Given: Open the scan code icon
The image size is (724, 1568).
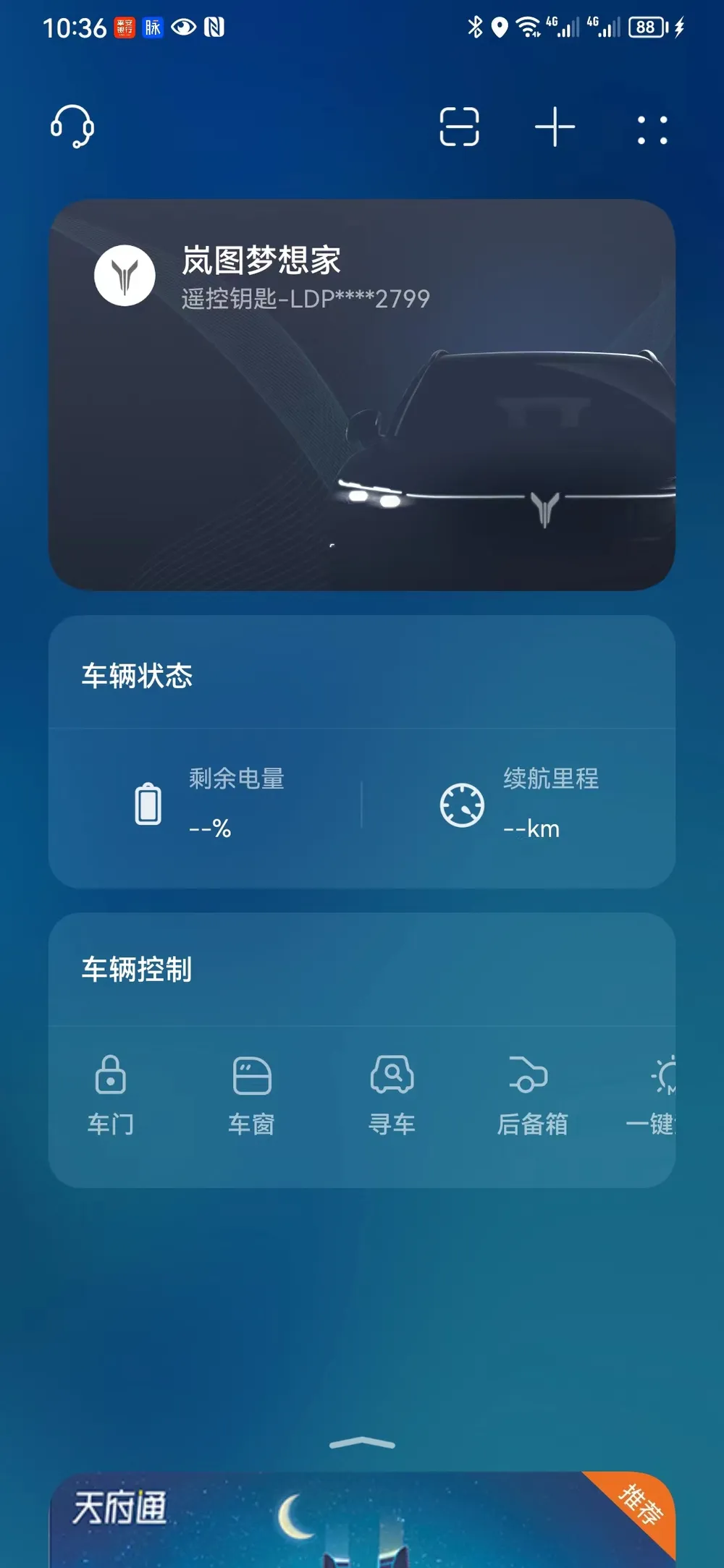Looking at the screenshot, I should coord(460,127).
